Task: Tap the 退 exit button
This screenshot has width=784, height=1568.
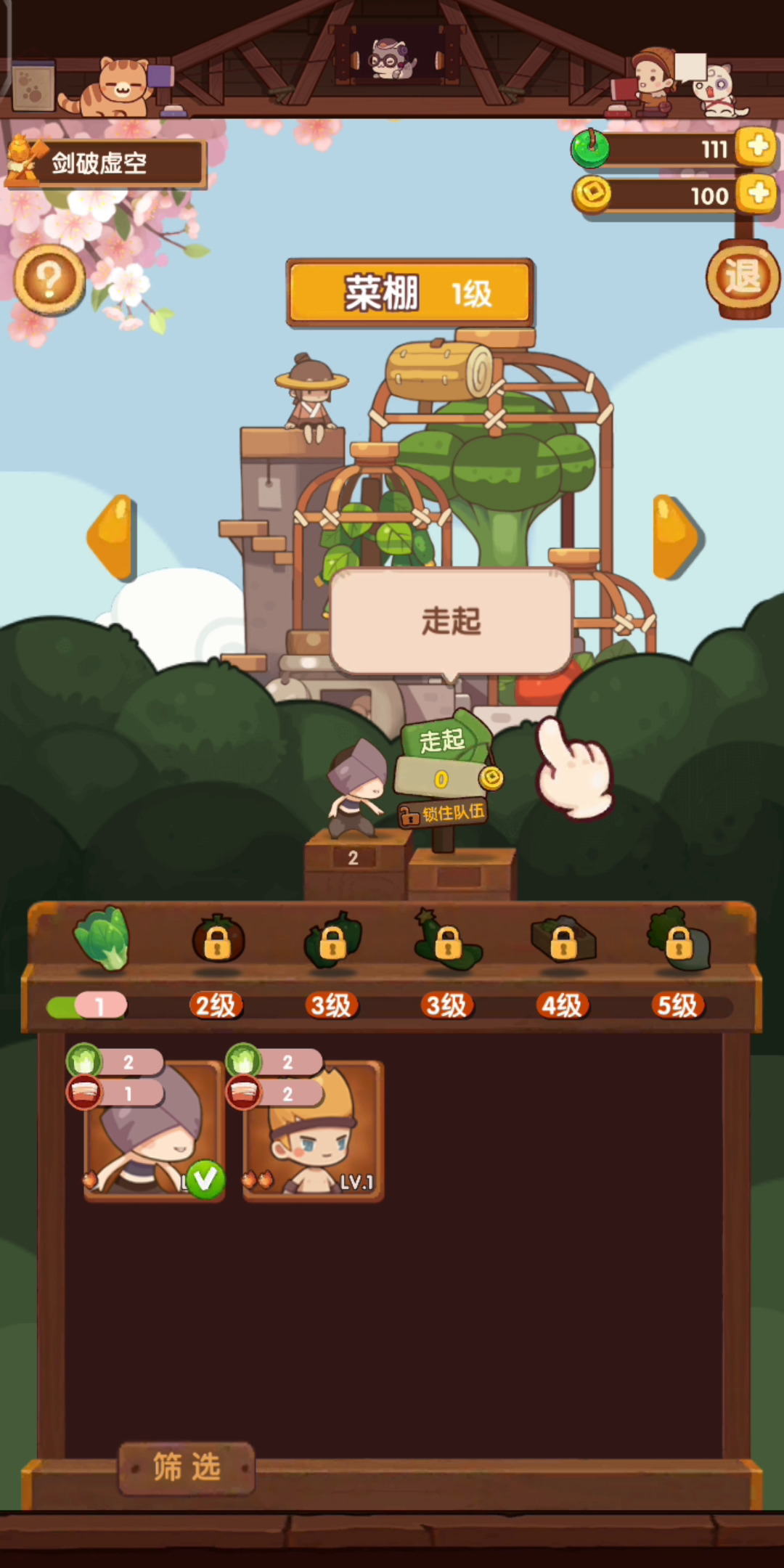Action: [x=743, y=278]
